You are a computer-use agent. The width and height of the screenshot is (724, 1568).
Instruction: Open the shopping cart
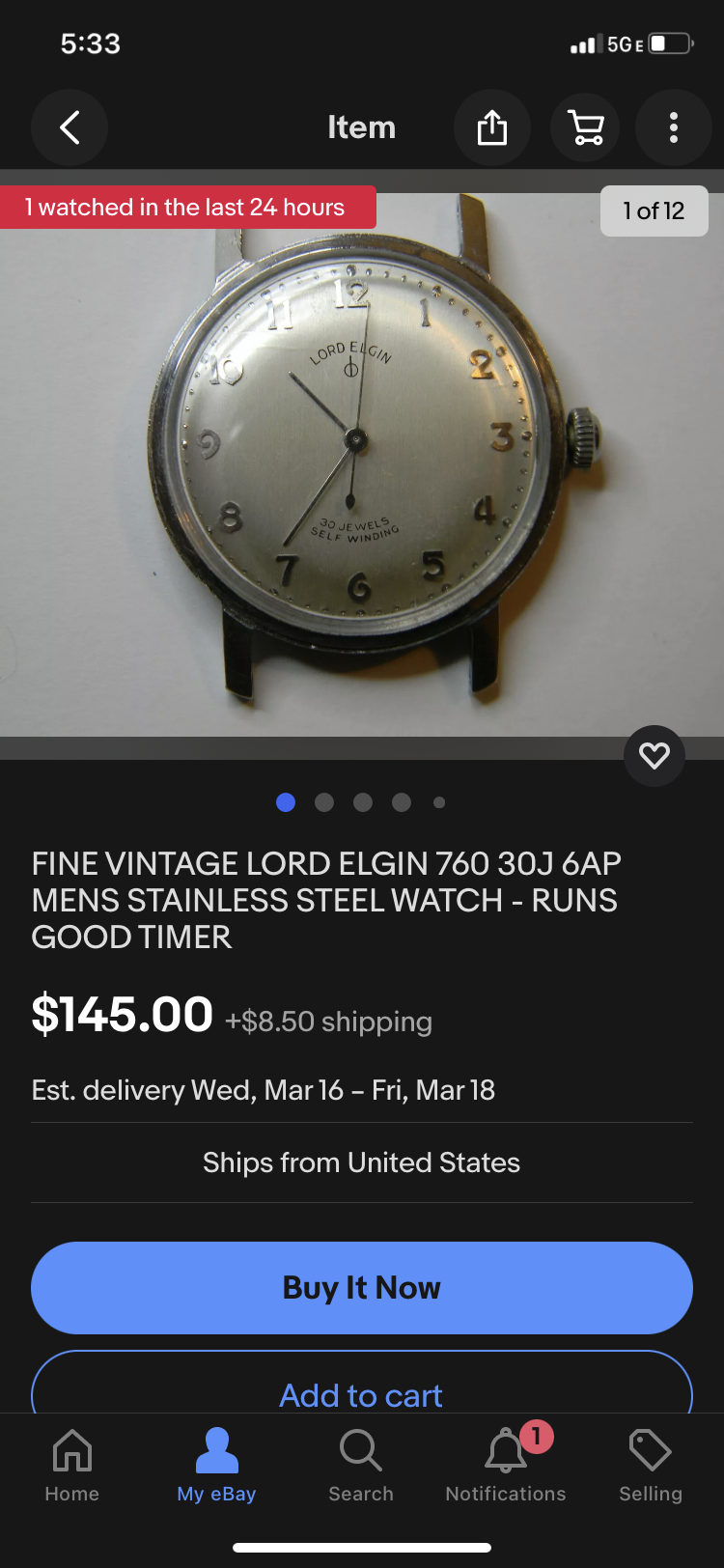coord(585,127)
